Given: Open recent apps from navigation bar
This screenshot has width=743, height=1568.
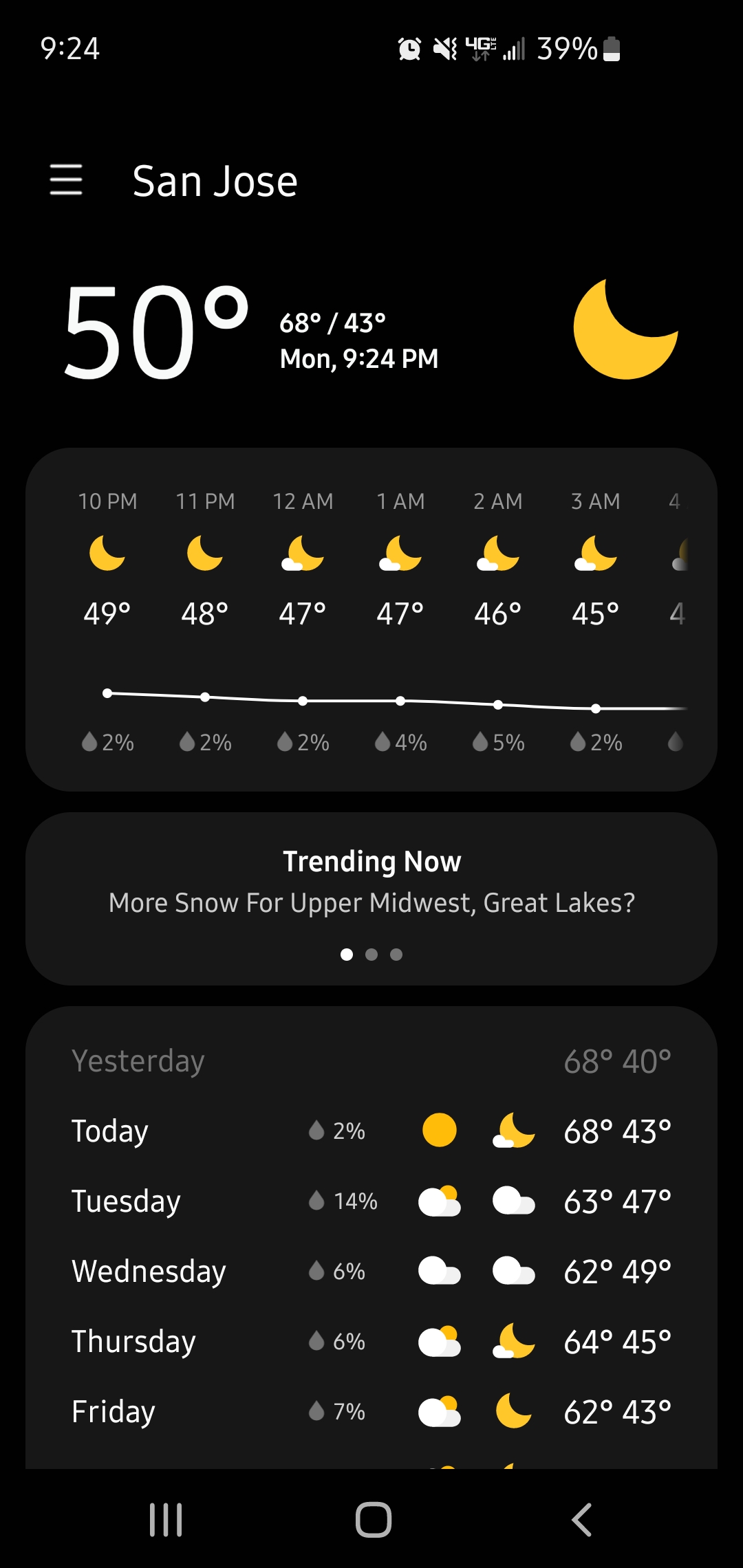Looking at the screenshot, I should click(x=166, y=1520).
